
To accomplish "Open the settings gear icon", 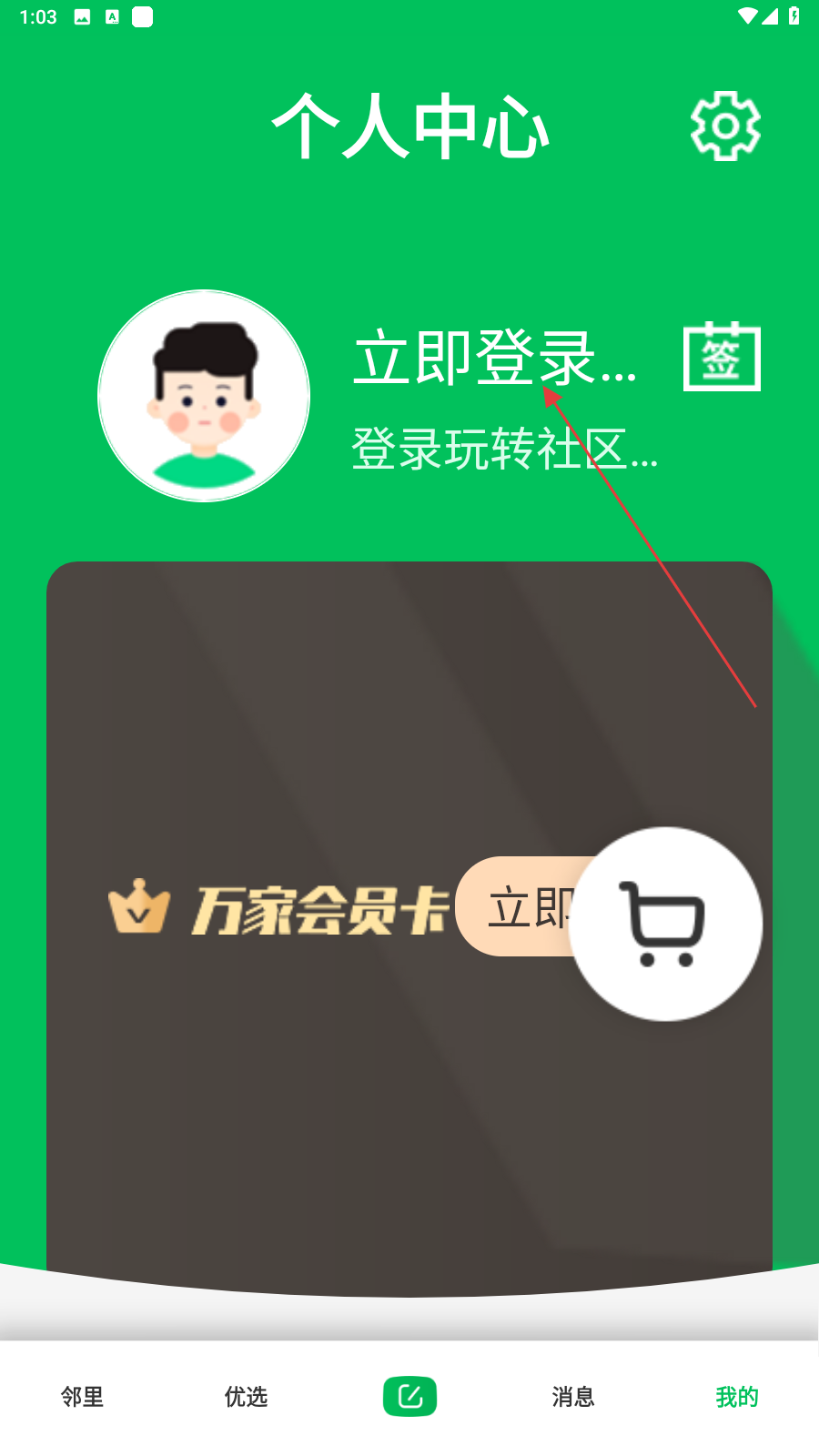I will click(x=725, y=126).
